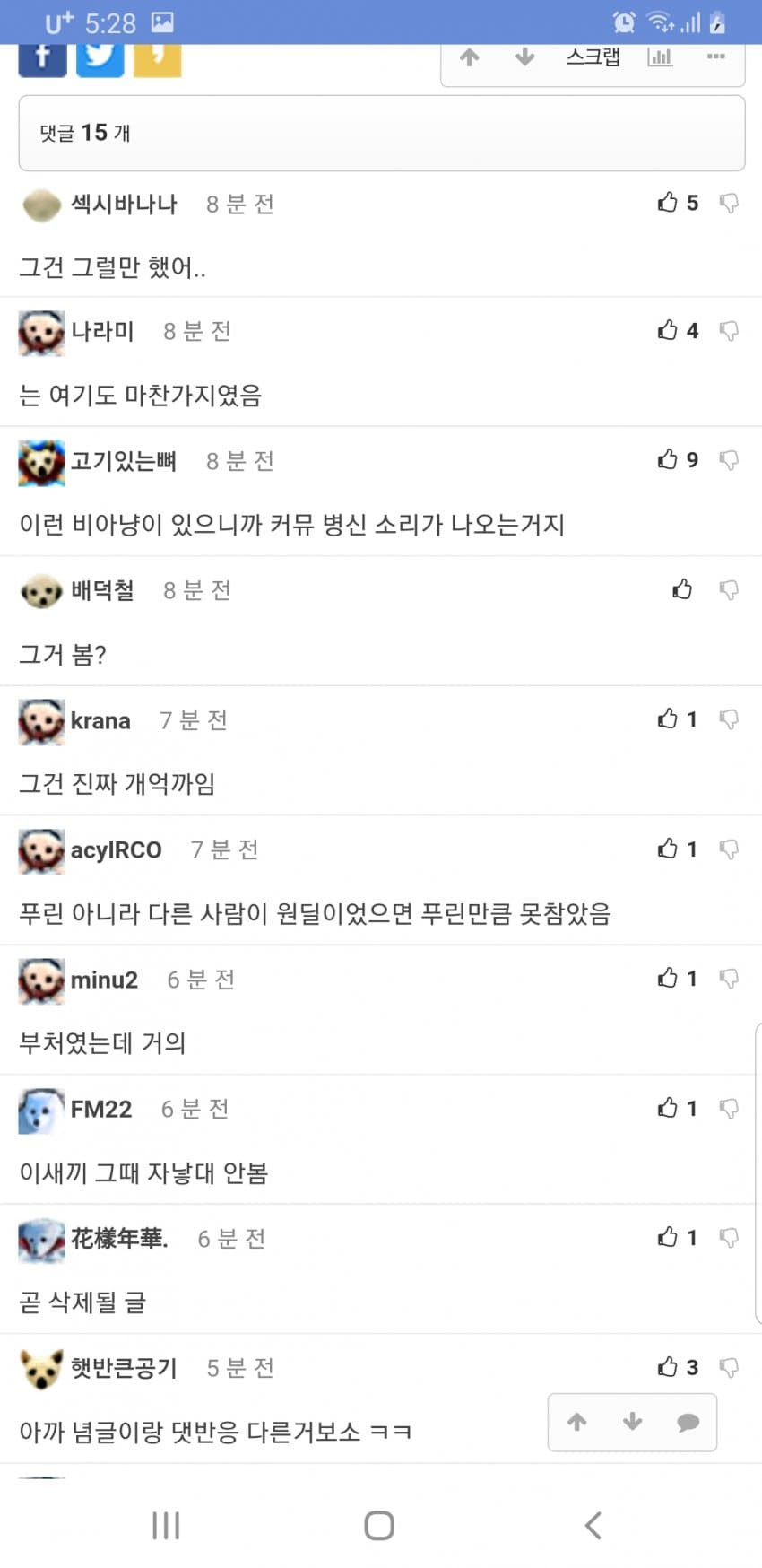Upvote 배덕철's comment
The height and width of the screenshot is (1568, 762).
pos(682,589)
